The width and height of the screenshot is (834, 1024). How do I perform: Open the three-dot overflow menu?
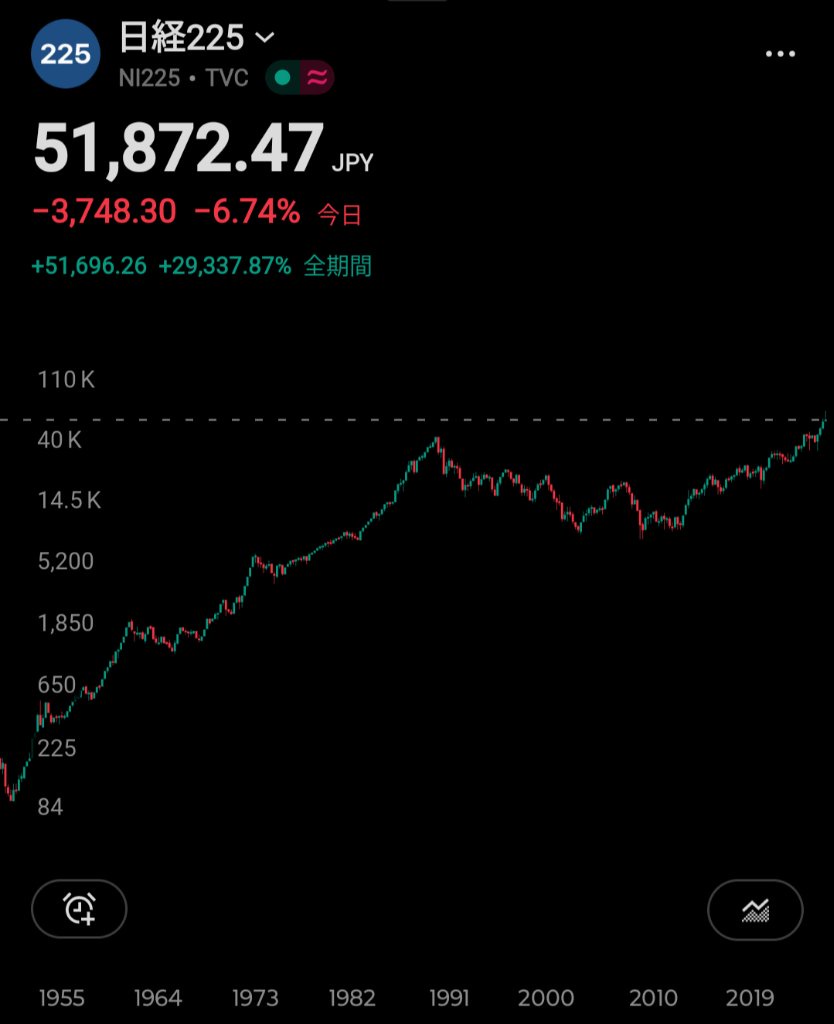pos(780,54)
